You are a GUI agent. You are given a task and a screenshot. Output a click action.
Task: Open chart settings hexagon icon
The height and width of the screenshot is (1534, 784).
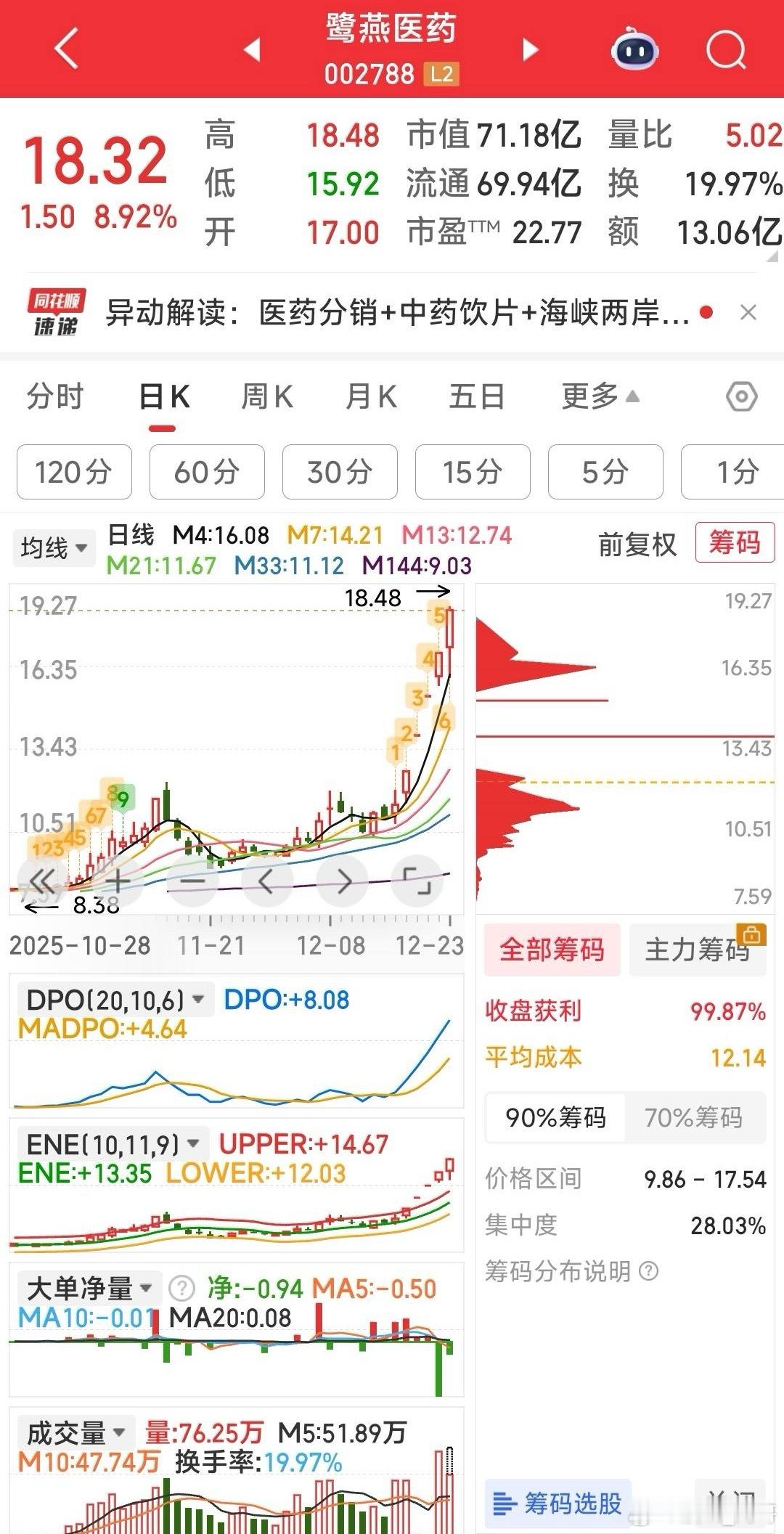[x=741, y=397]
